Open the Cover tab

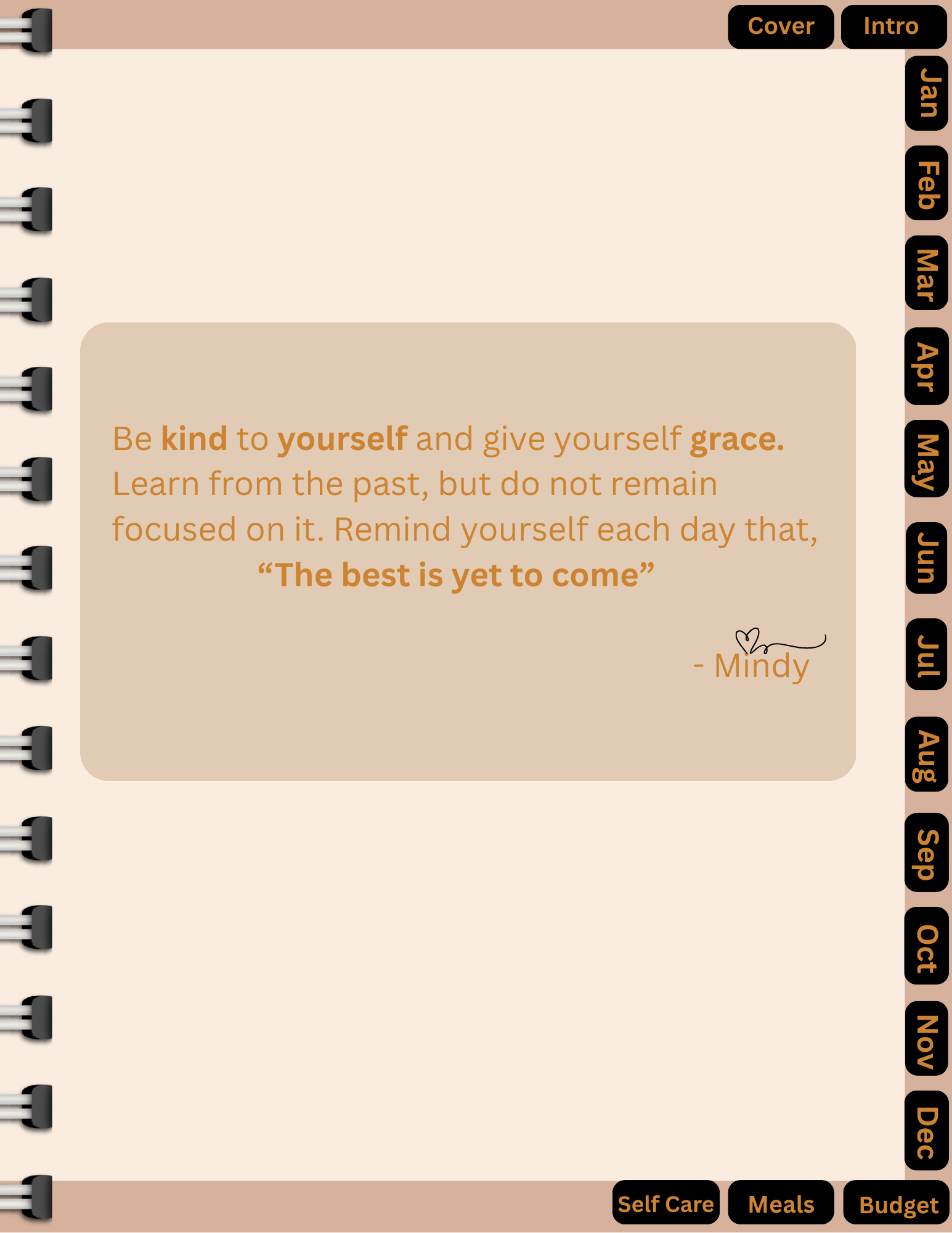pyautogui.click(x=780, y=27)
